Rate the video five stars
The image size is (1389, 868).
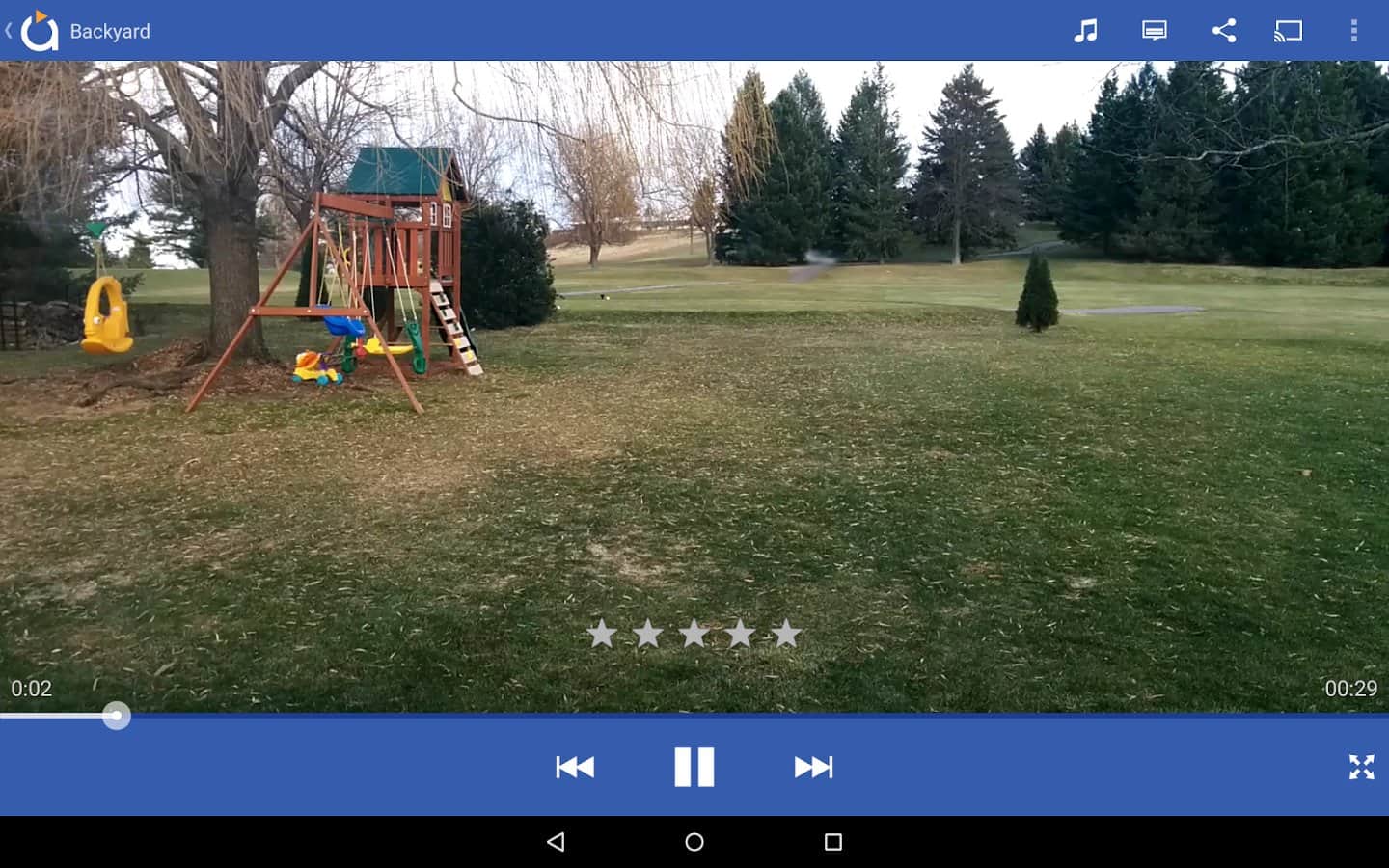[786, 634]
